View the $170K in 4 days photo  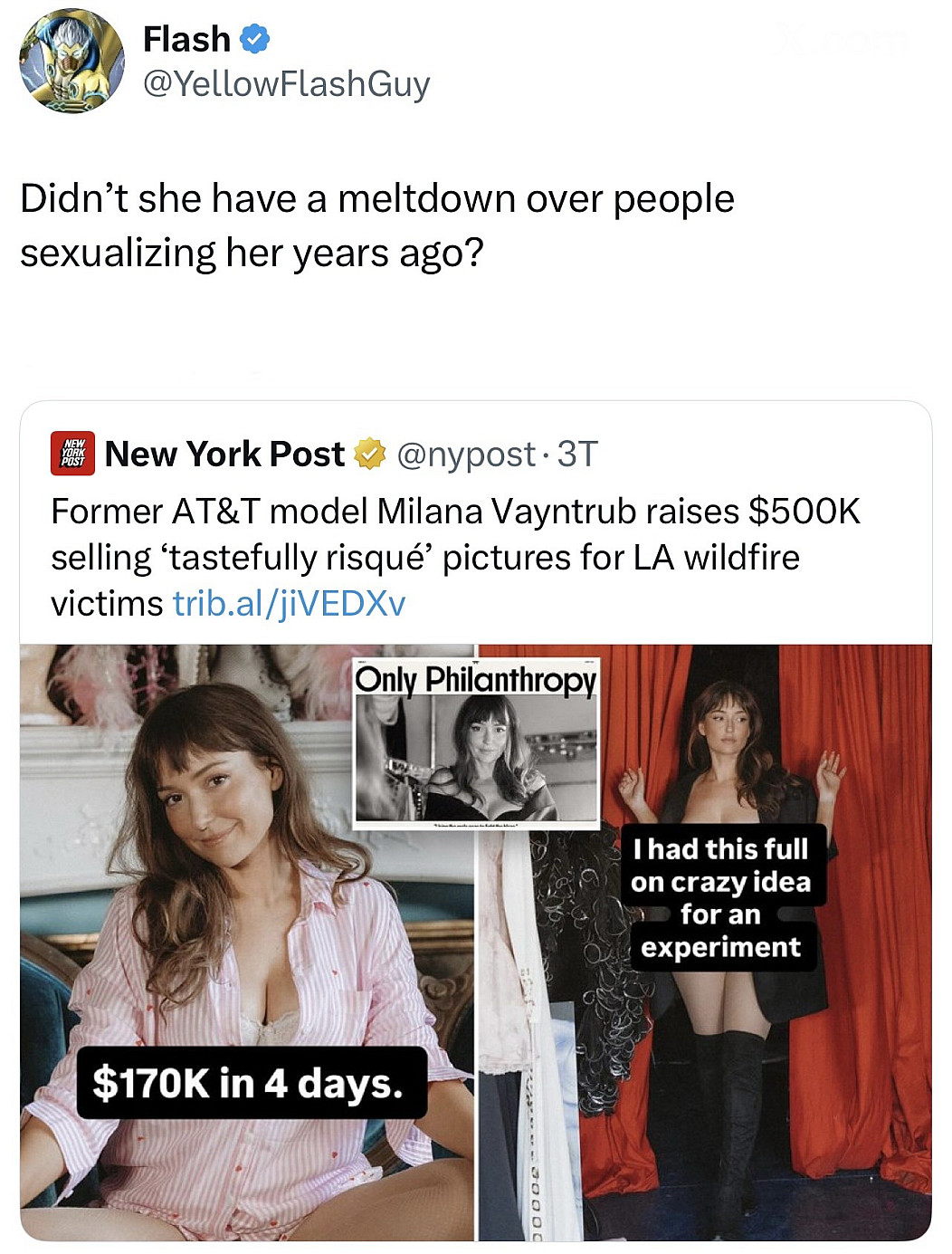246,942
